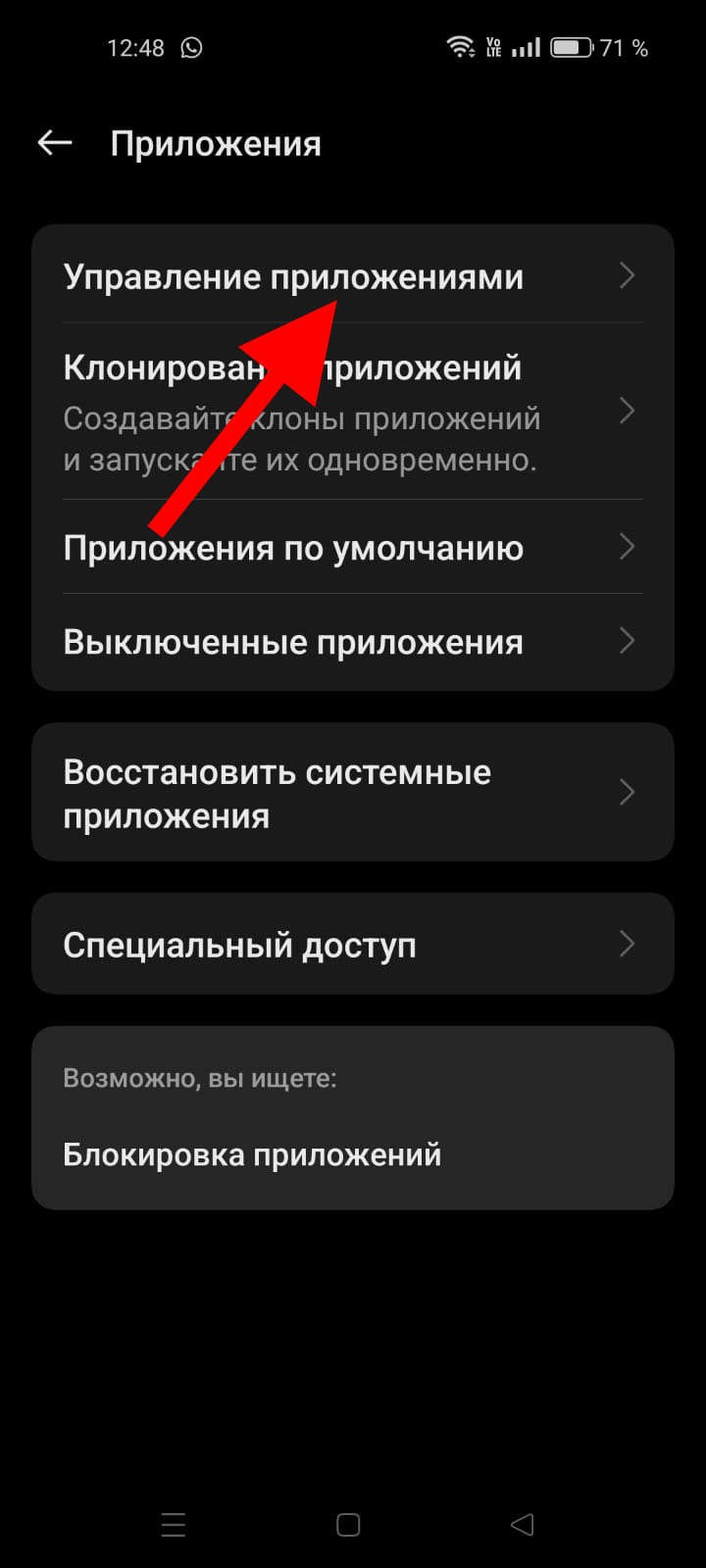Go back using the arrow next to Приложения
The width and height of the screenshot is (706, 1568).
point(55,143)
